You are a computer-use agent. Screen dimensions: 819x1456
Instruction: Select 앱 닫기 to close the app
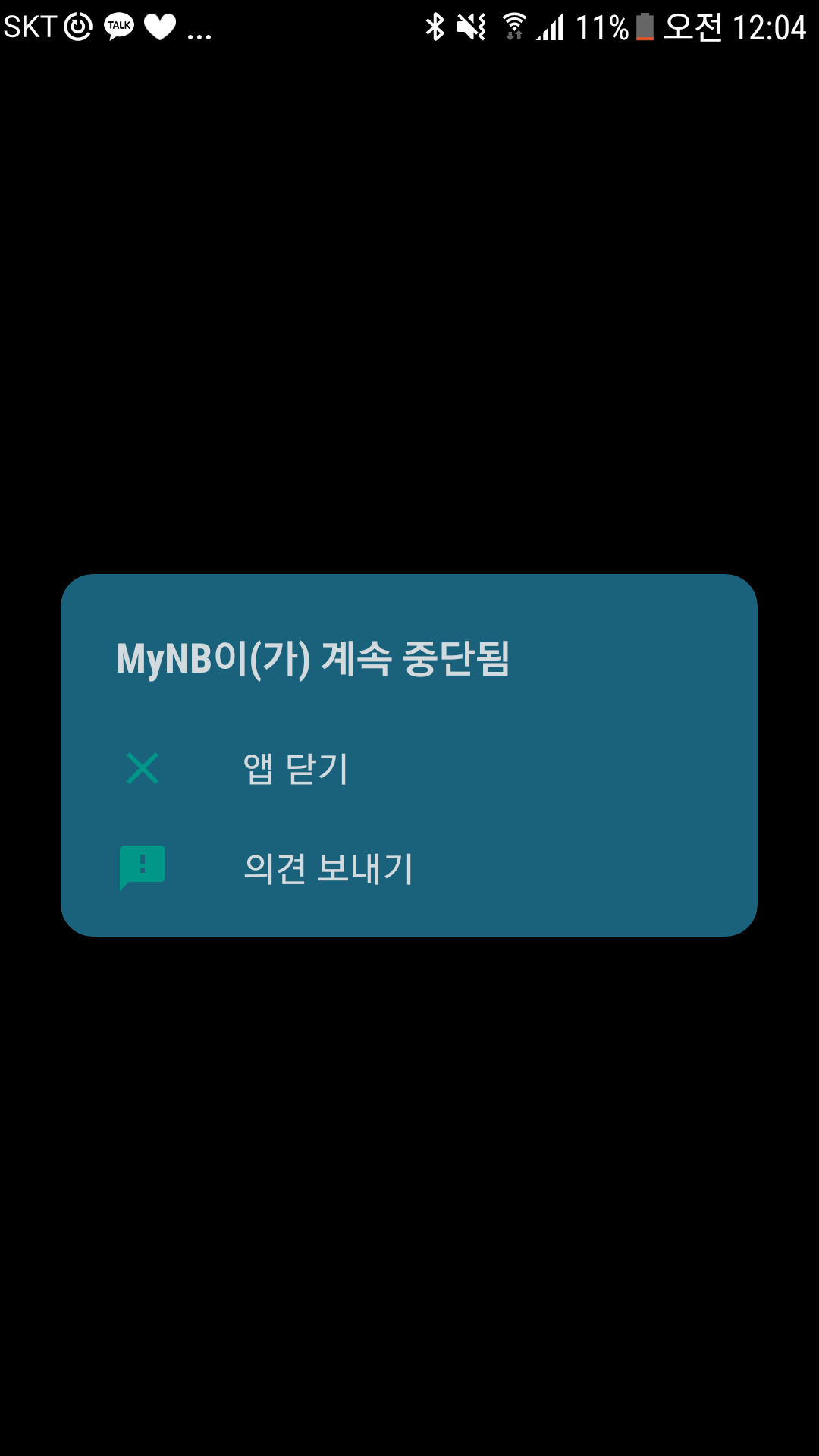(409, 768)
